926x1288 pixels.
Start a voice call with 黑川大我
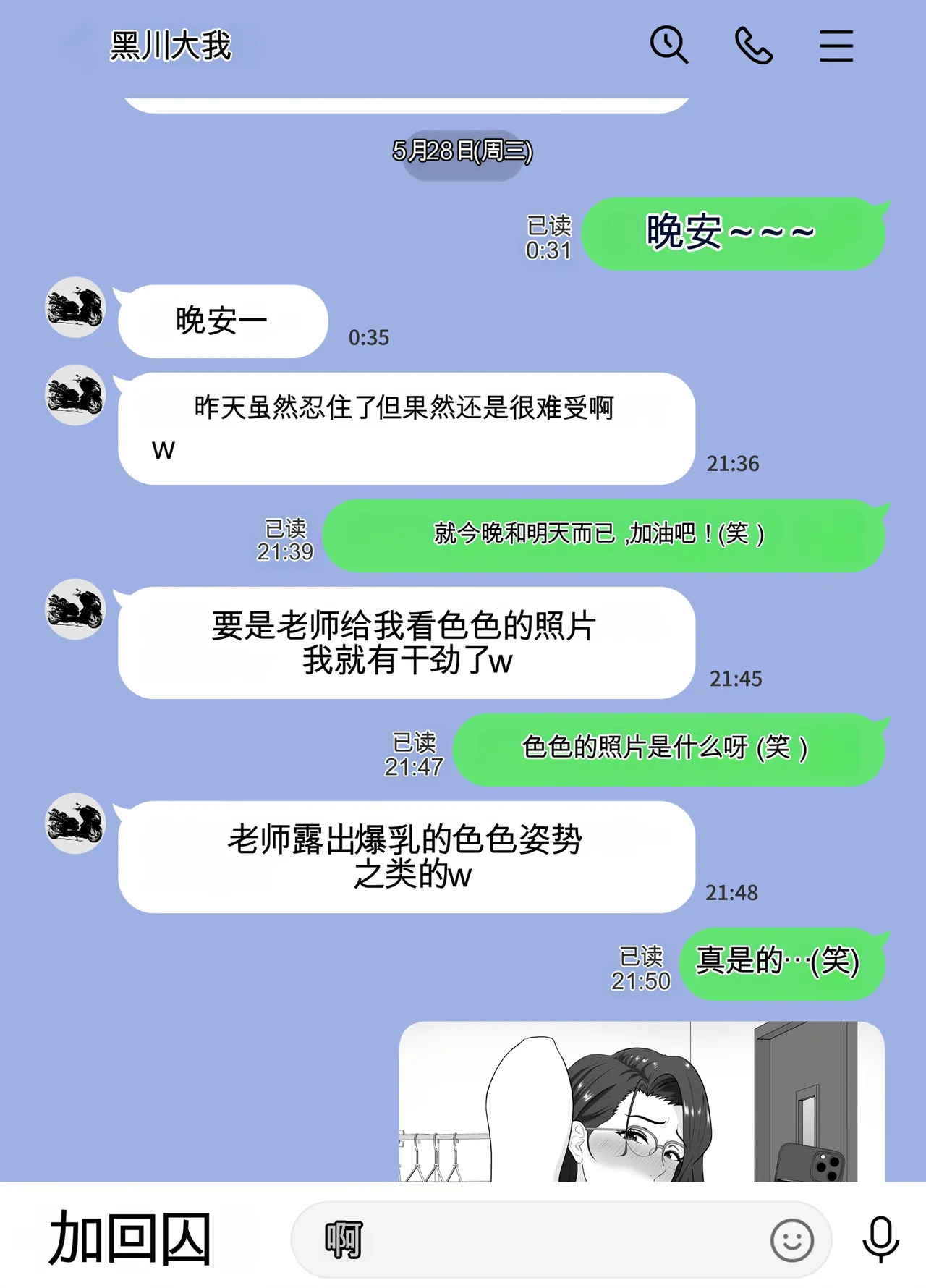[753, 46]
